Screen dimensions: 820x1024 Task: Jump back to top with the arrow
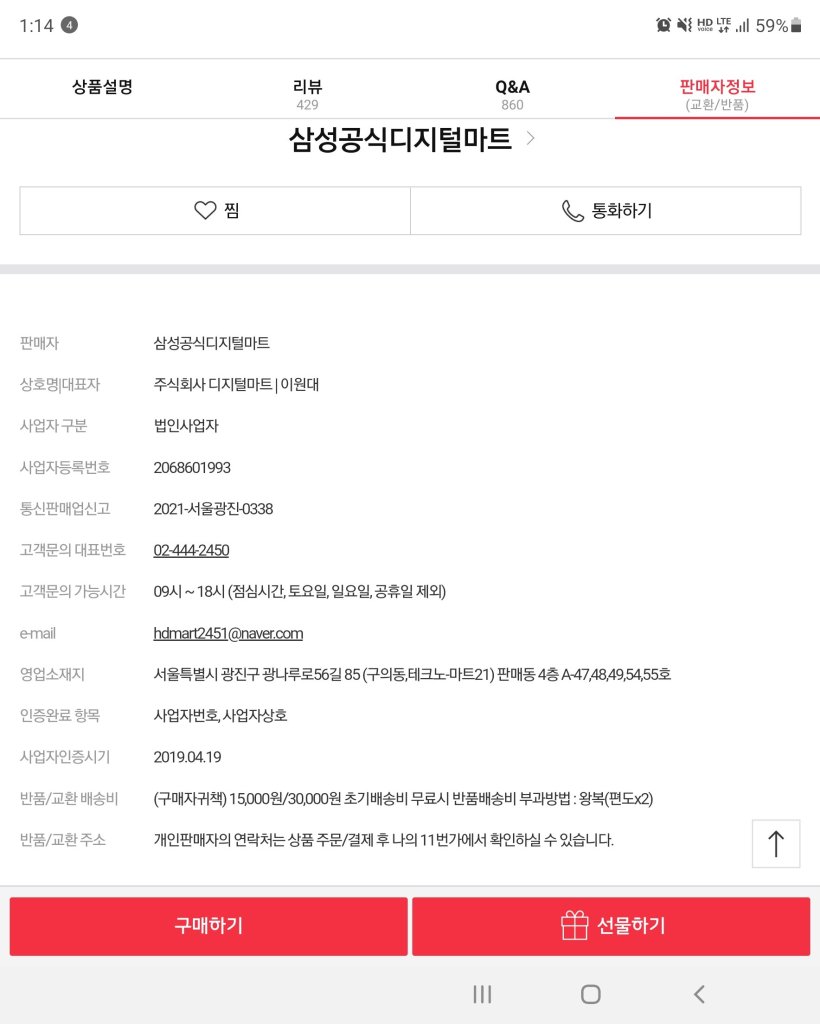point(776,843)
